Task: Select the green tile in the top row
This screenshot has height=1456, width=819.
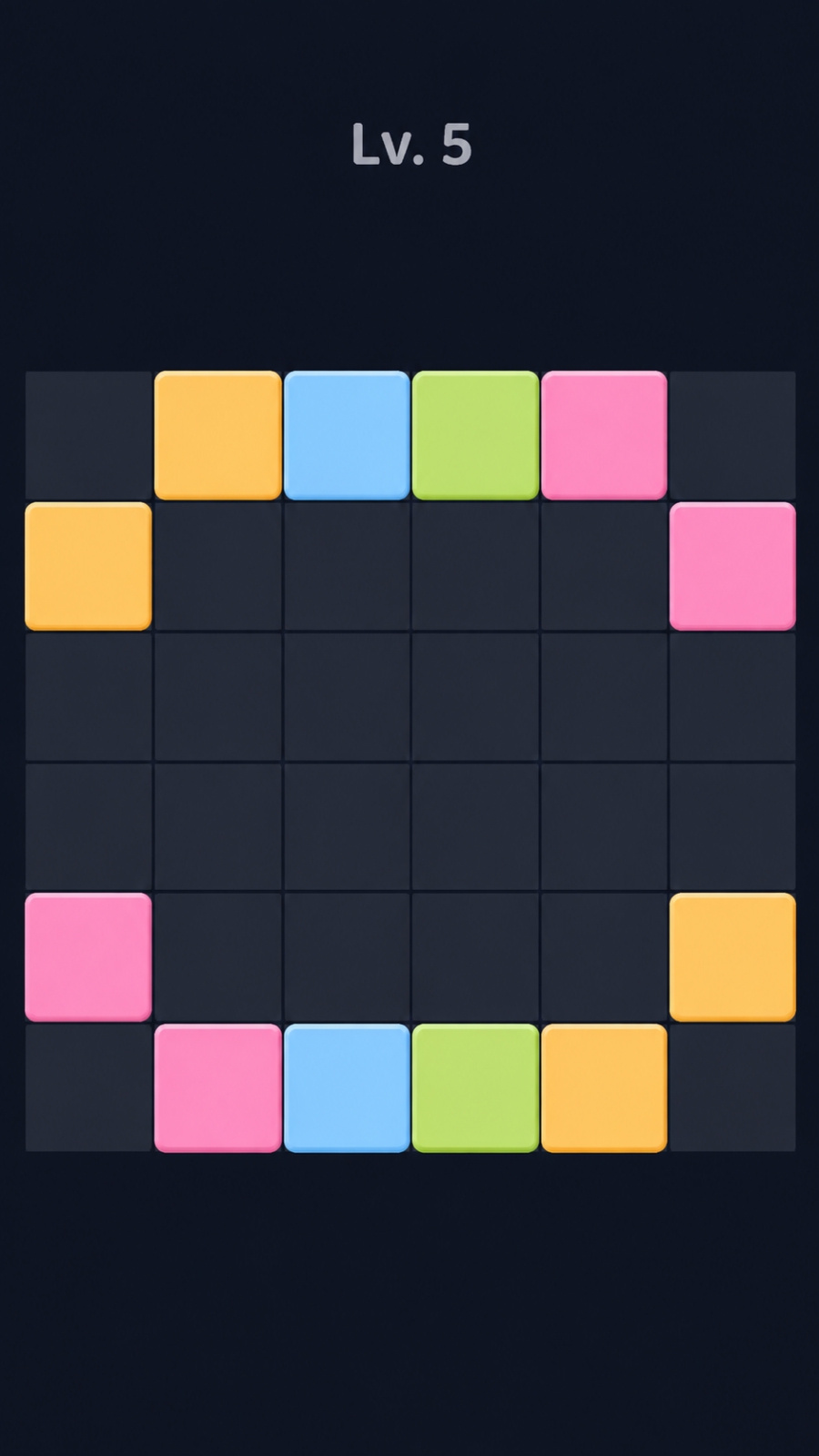Action: pos(476,435)
